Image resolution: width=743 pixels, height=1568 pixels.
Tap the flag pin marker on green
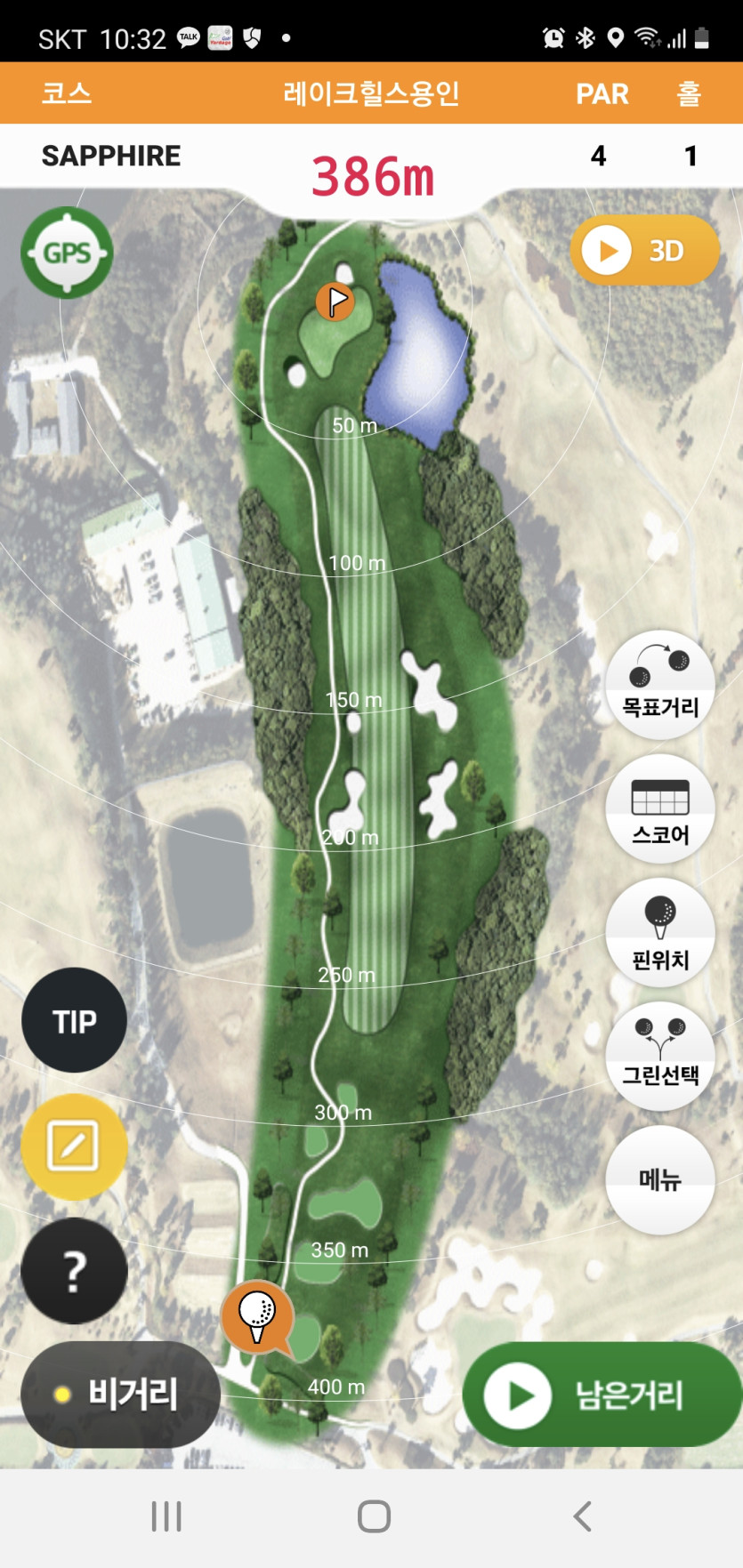point(335,302)
